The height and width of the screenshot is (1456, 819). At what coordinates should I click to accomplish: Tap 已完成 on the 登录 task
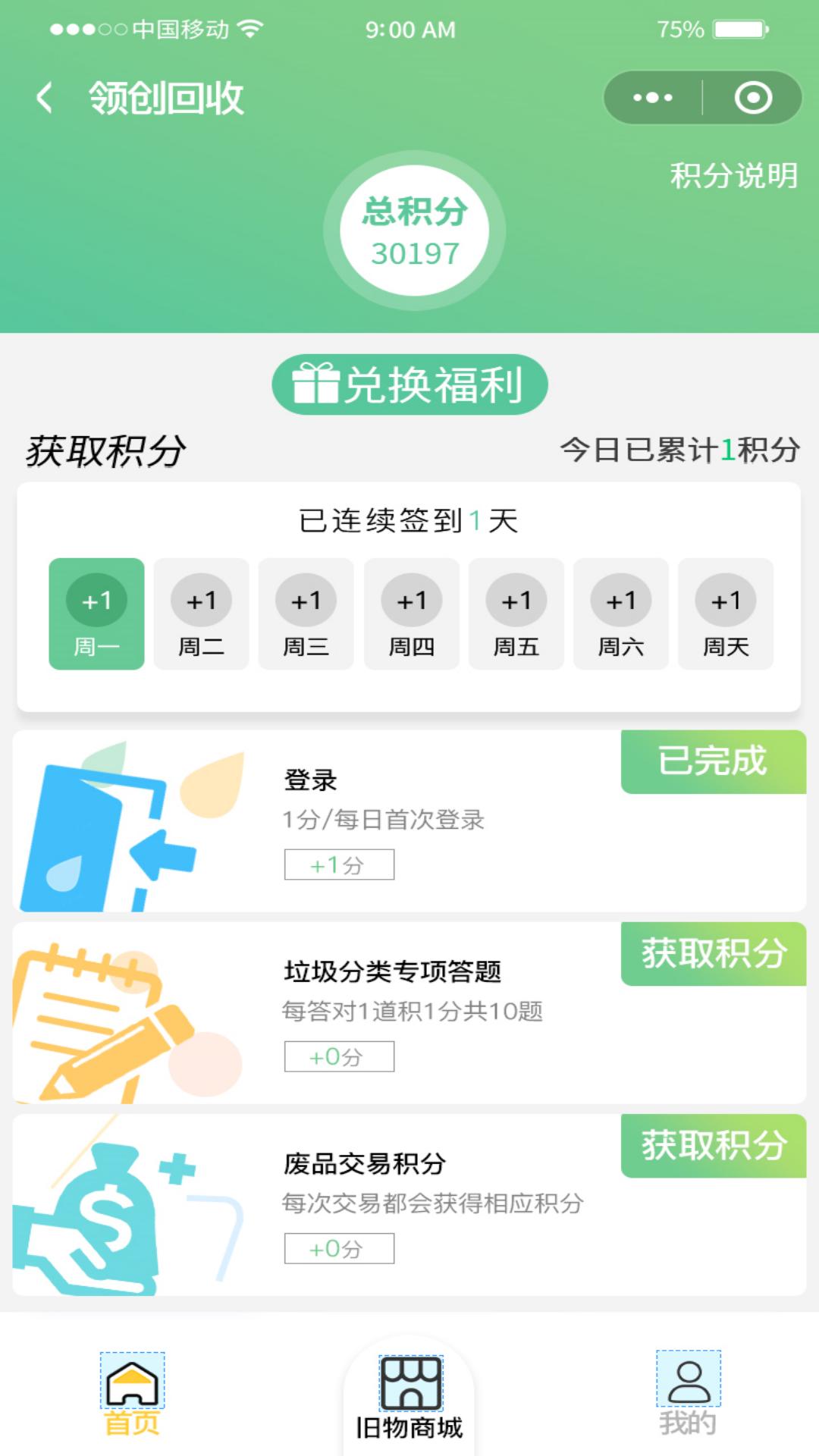click(x=713, y=762)
